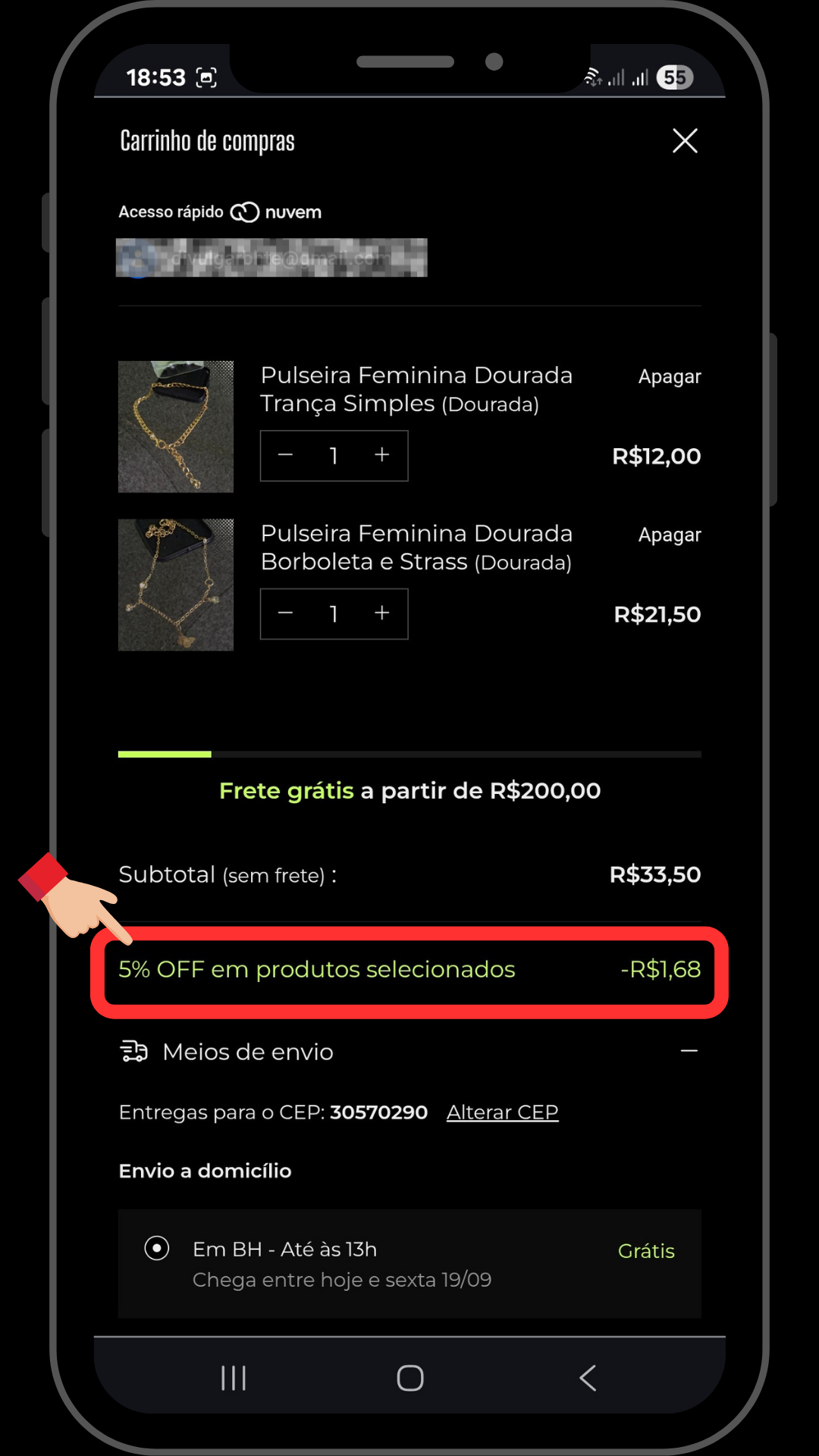Image resolution: width=819 pixels, height=1456 pixels.
Task: Select the Em BH - Até às 13h shipping option
Action: pos(409,1264)
